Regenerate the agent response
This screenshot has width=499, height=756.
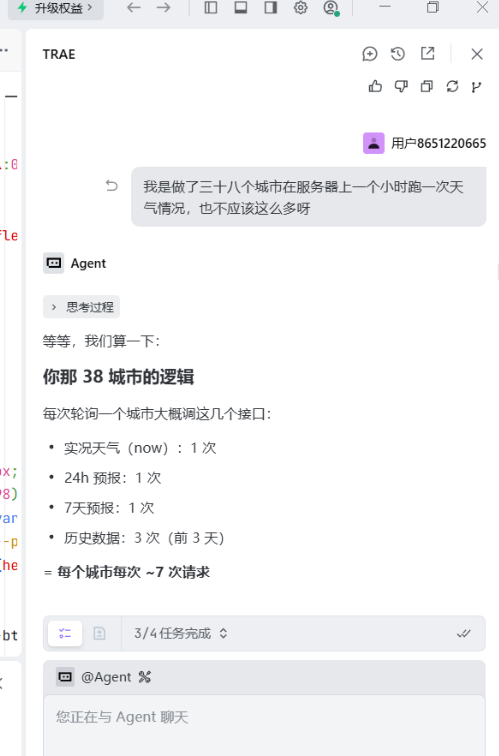(452, 86)
